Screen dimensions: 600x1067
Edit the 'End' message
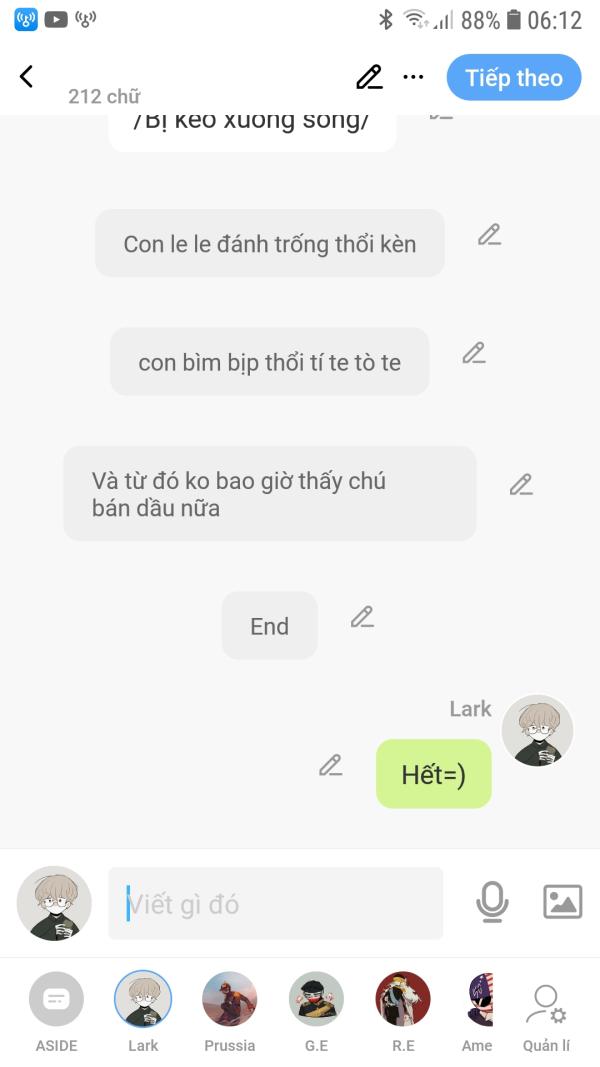361,617
